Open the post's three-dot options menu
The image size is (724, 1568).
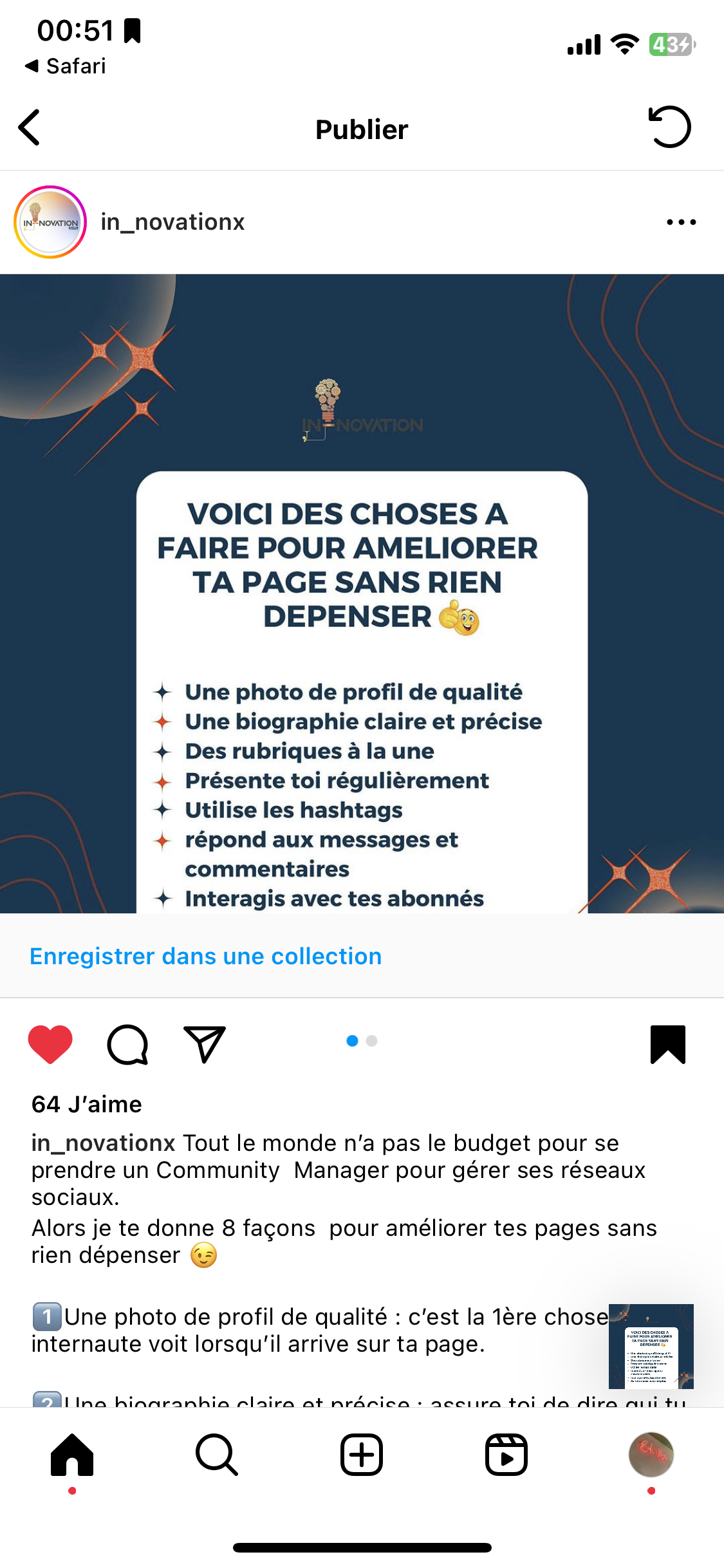681,222
